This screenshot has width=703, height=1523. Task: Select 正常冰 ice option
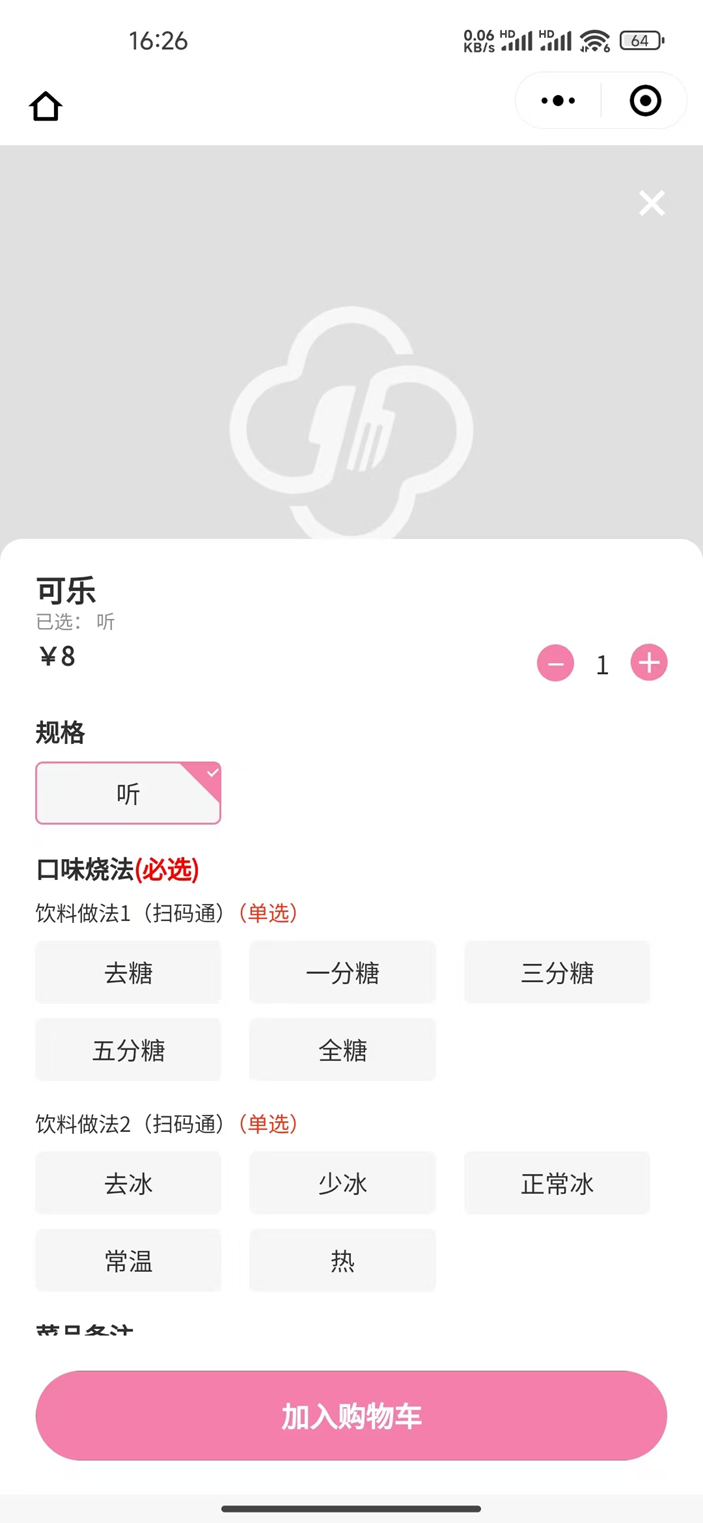coord(557,1183)
